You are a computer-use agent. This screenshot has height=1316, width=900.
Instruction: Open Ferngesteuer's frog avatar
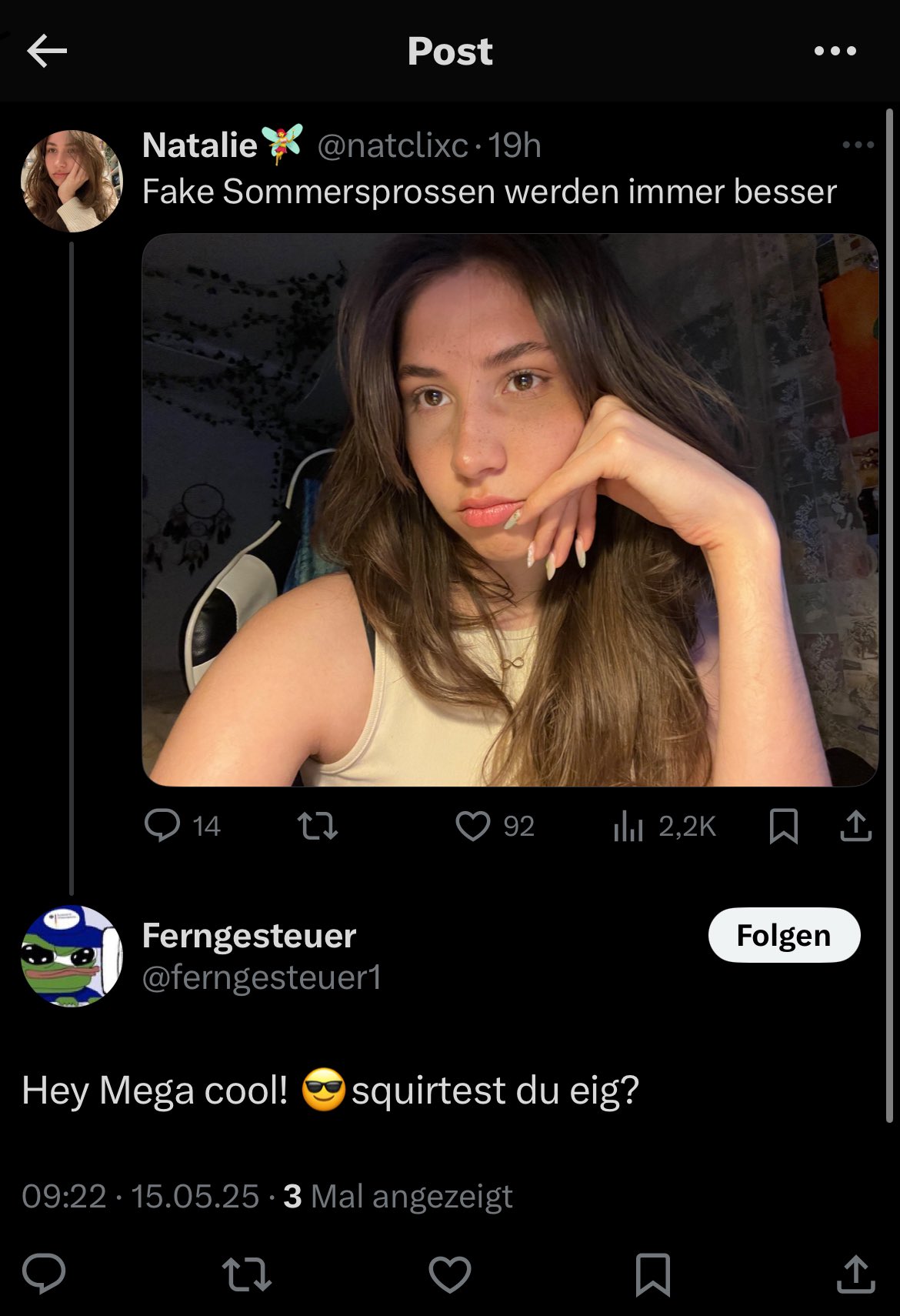pyautogui.click(x=71, y=956)
